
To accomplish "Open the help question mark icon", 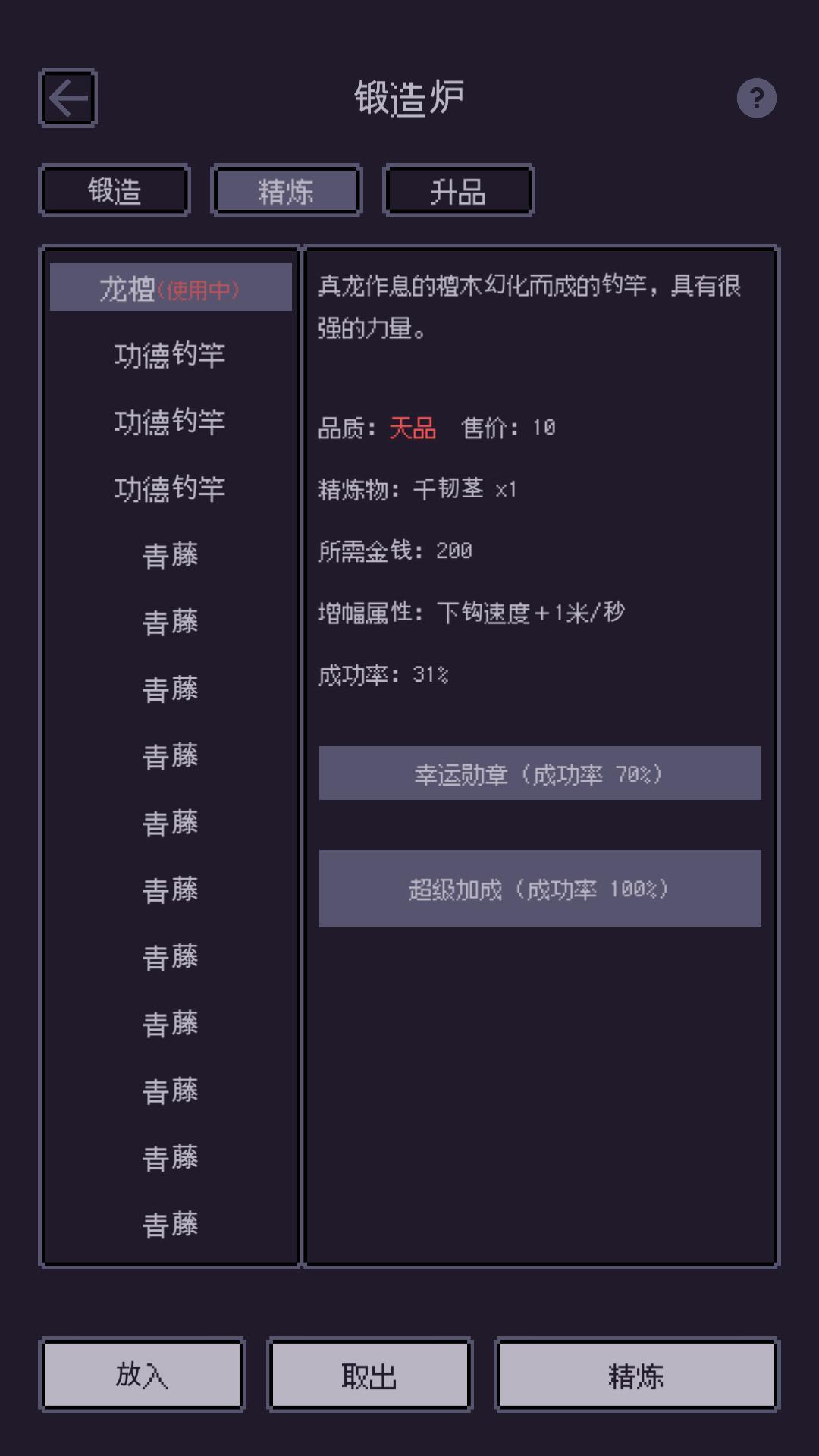I will pyautogui.click(x=755, y=97).
